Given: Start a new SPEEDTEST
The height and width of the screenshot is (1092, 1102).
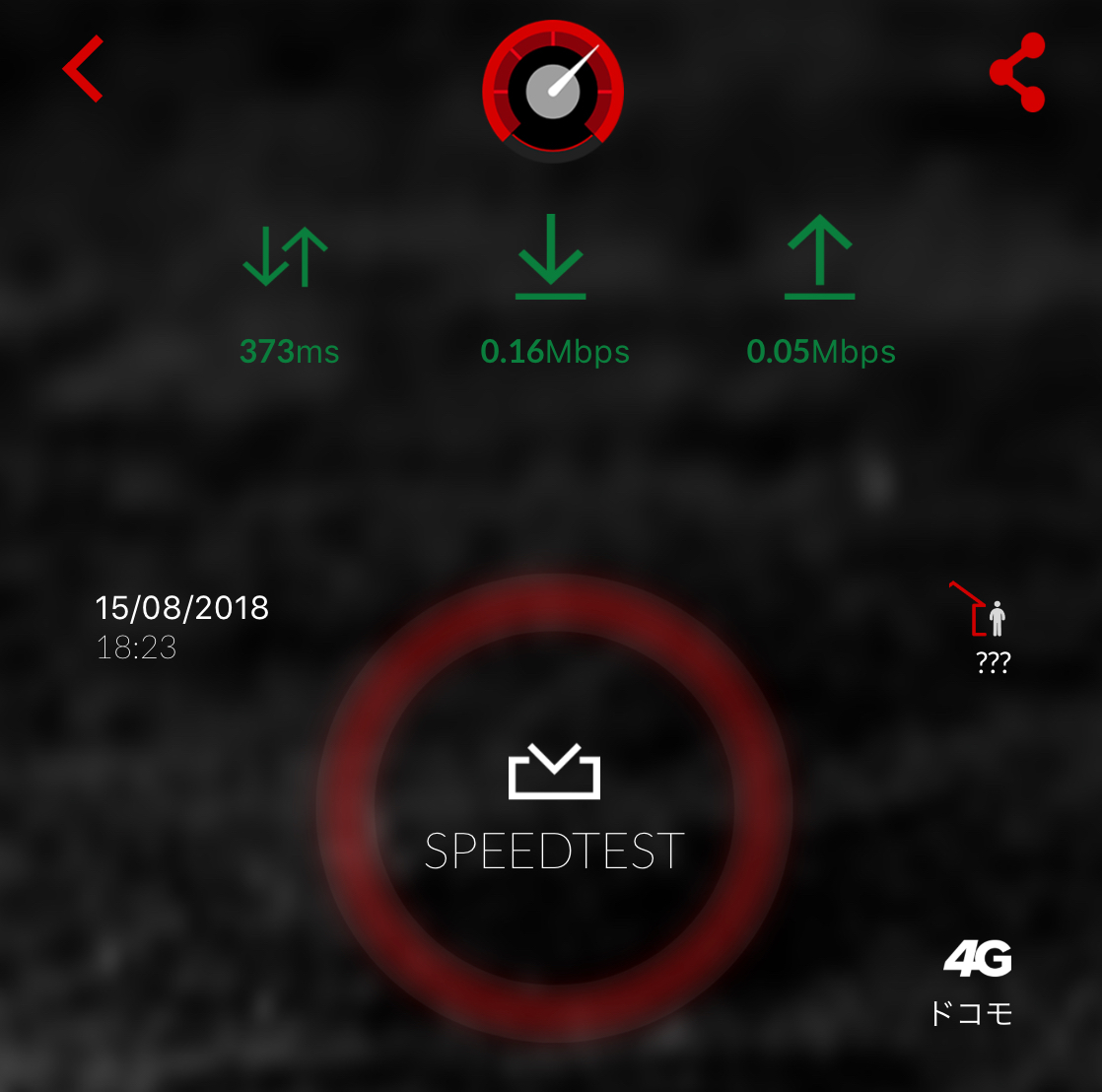Looking at the screenshot, I should [554, 807].
